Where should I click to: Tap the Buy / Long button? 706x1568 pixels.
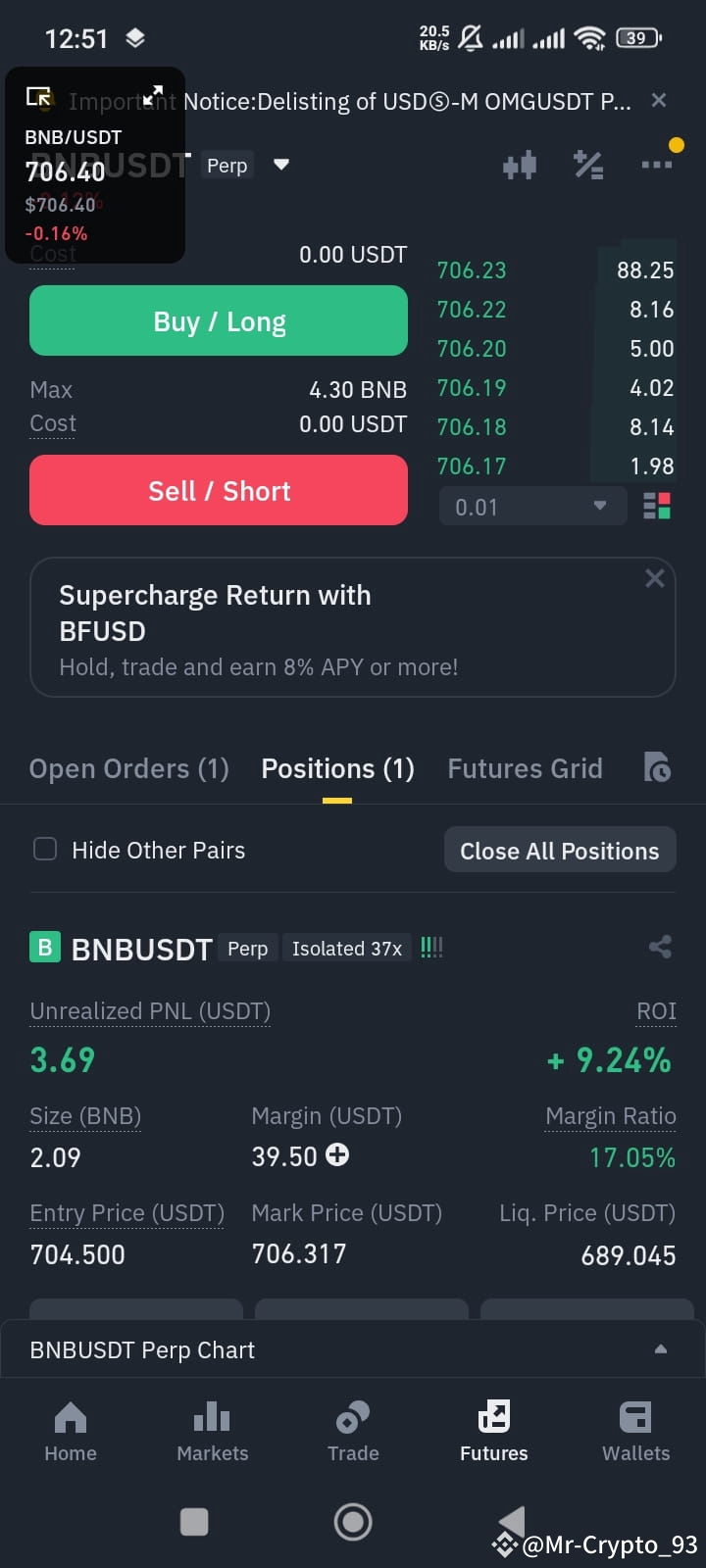pyautogui.click(x=218, y=320)
